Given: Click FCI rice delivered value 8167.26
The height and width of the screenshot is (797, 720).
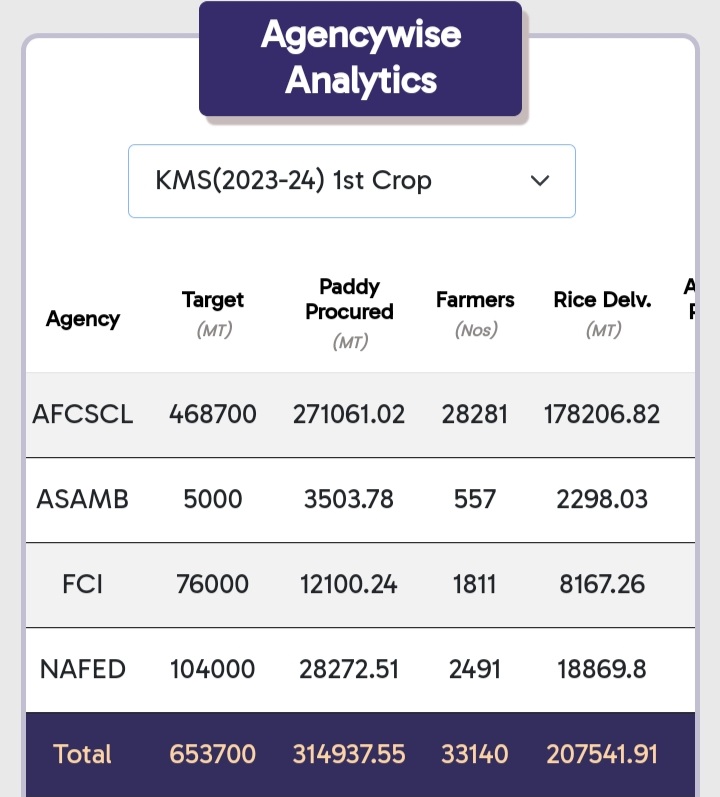Looking at the screenshot, I should [602, 584].
